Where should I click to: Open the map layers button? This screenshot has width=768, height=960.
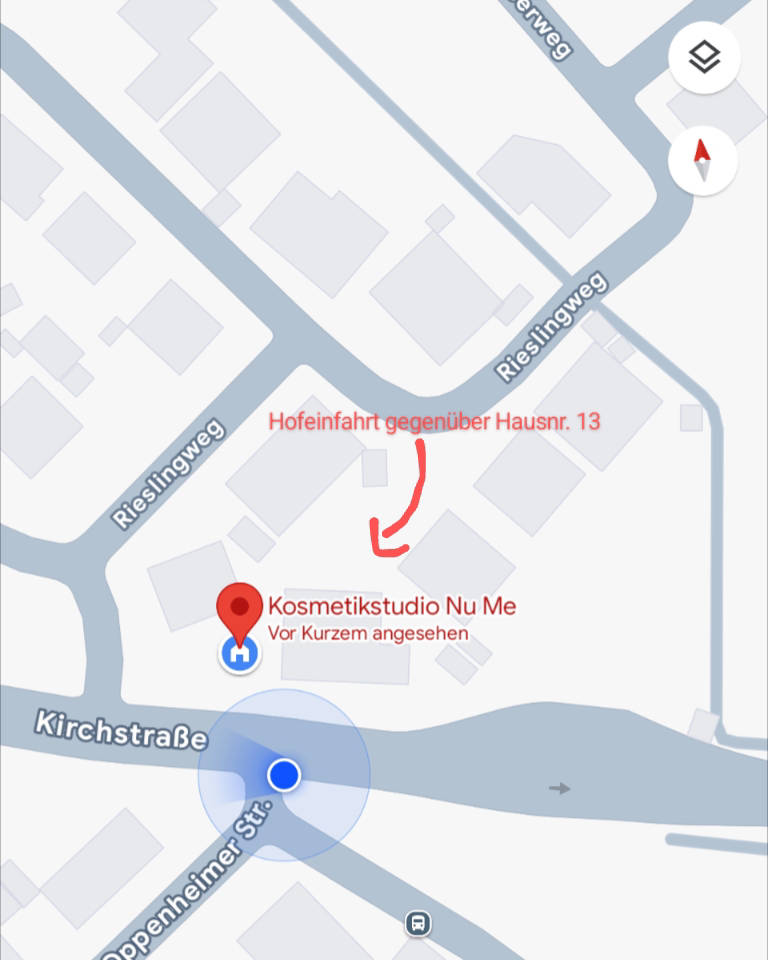click(x=704, y=58)
